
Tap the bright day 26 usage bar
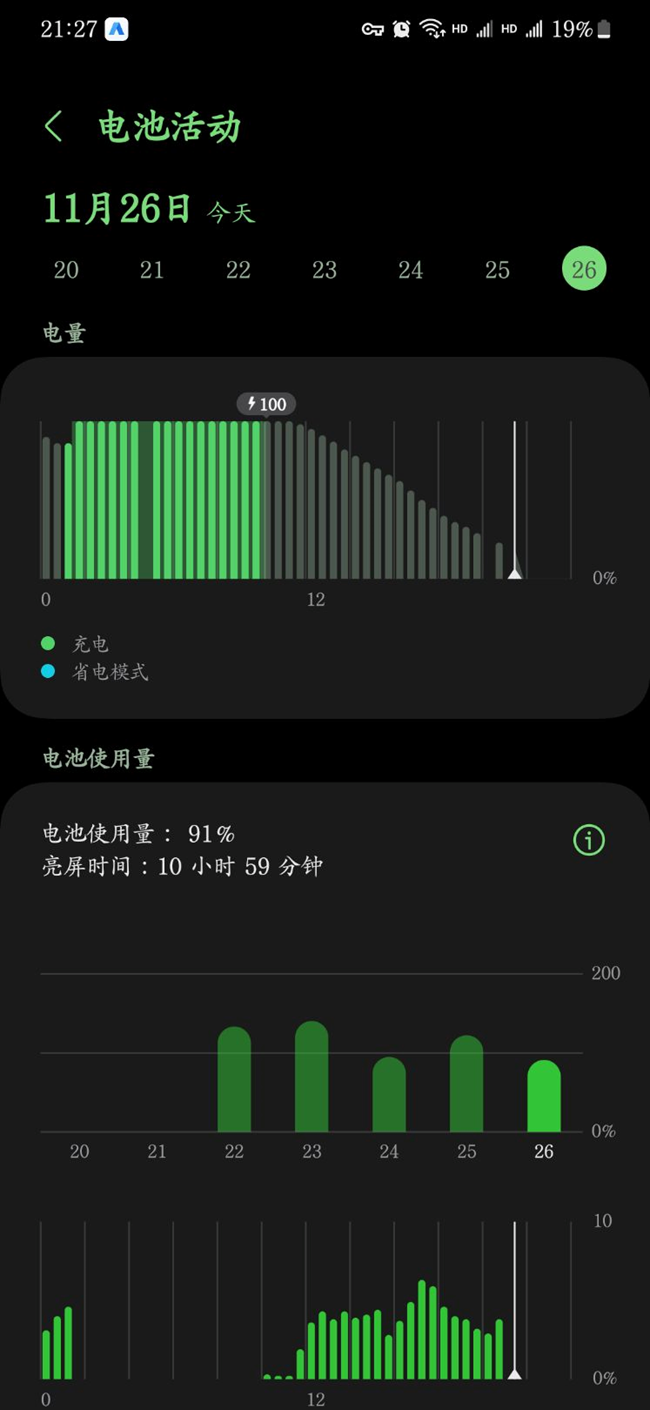(544, 1096)
